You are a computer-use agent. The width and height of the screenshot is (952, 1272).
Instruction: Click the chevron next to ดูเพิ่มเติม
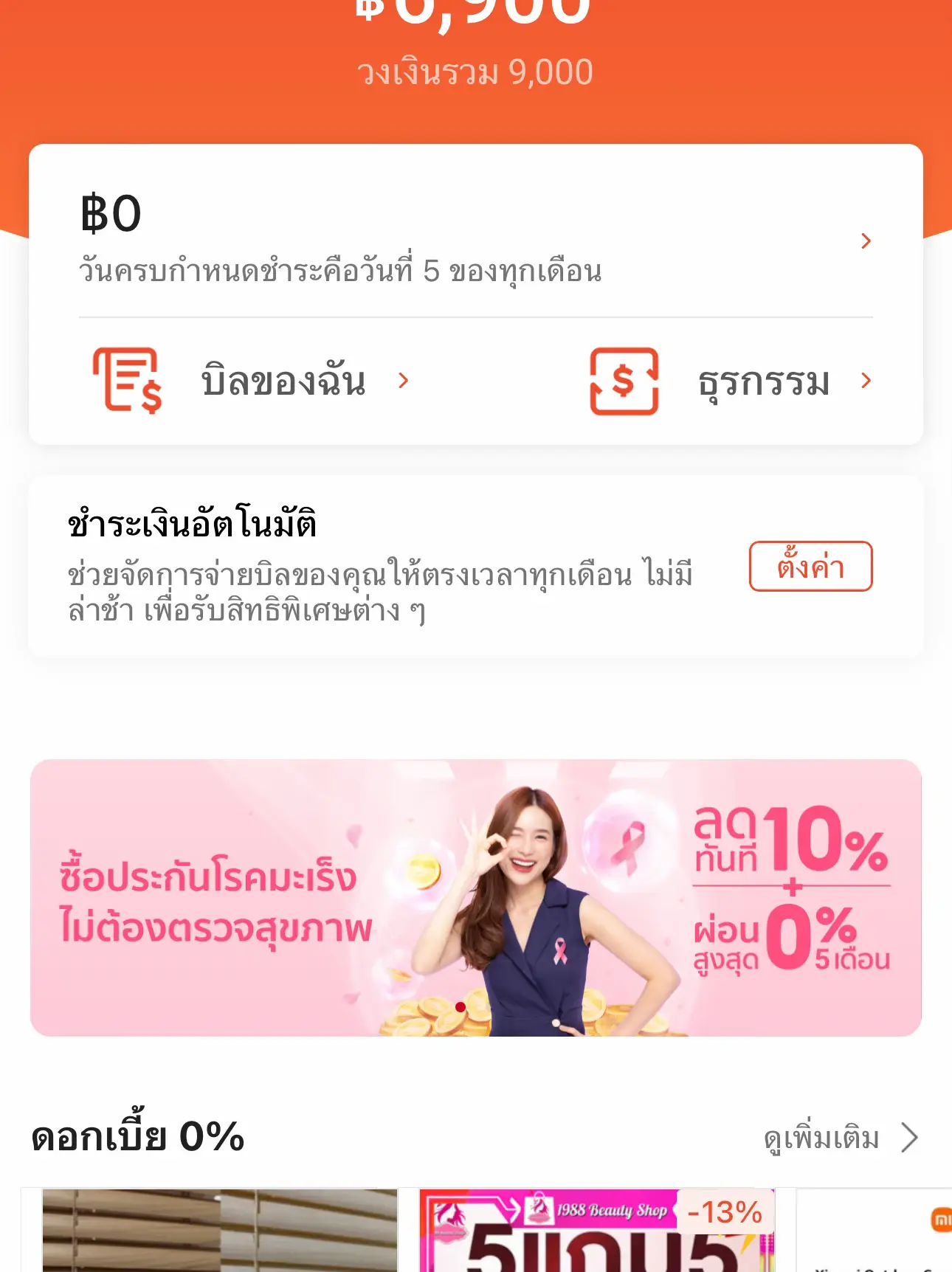click(908, 1139)
